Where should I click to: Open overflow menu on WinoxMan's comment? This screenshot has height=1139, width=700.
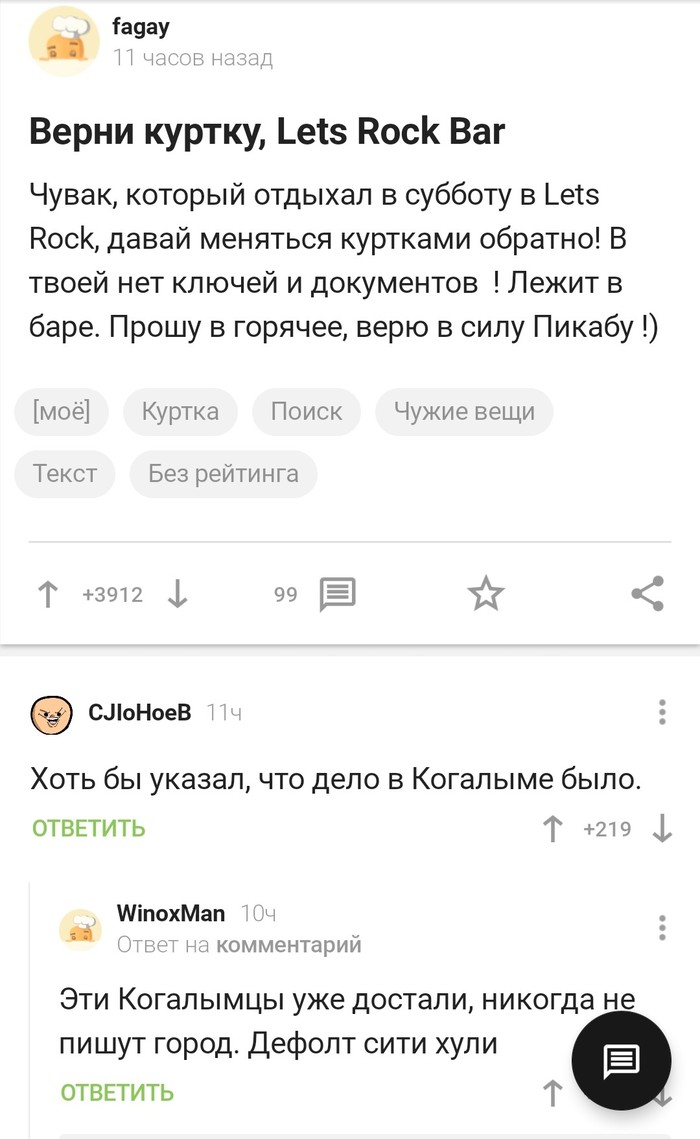click(x=662, y=927)
